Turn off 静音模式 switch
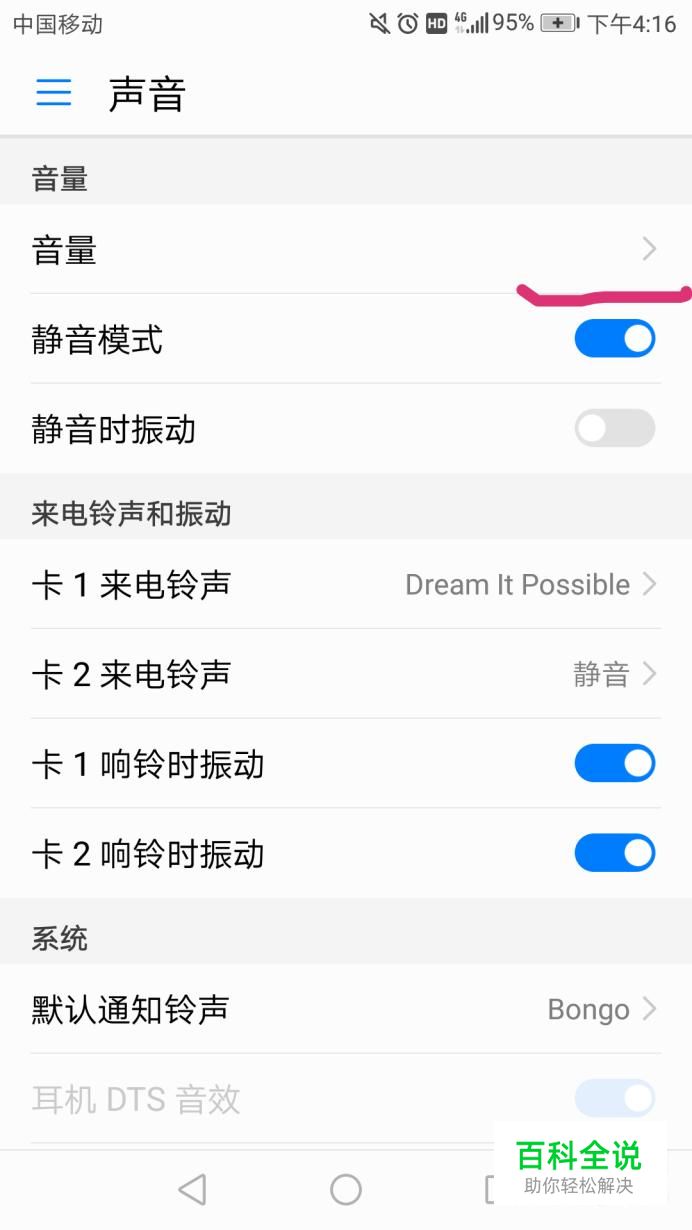692x1230 pixels. click(614, 339)
